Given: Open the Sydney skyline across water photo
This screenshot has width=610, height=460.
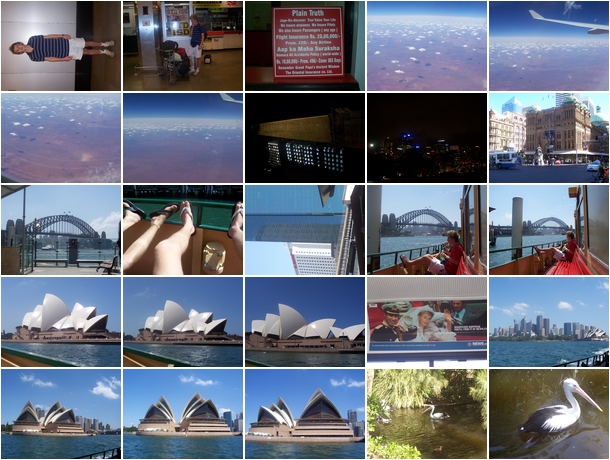Looking at the screenshot, I should [x=548, y=322].
